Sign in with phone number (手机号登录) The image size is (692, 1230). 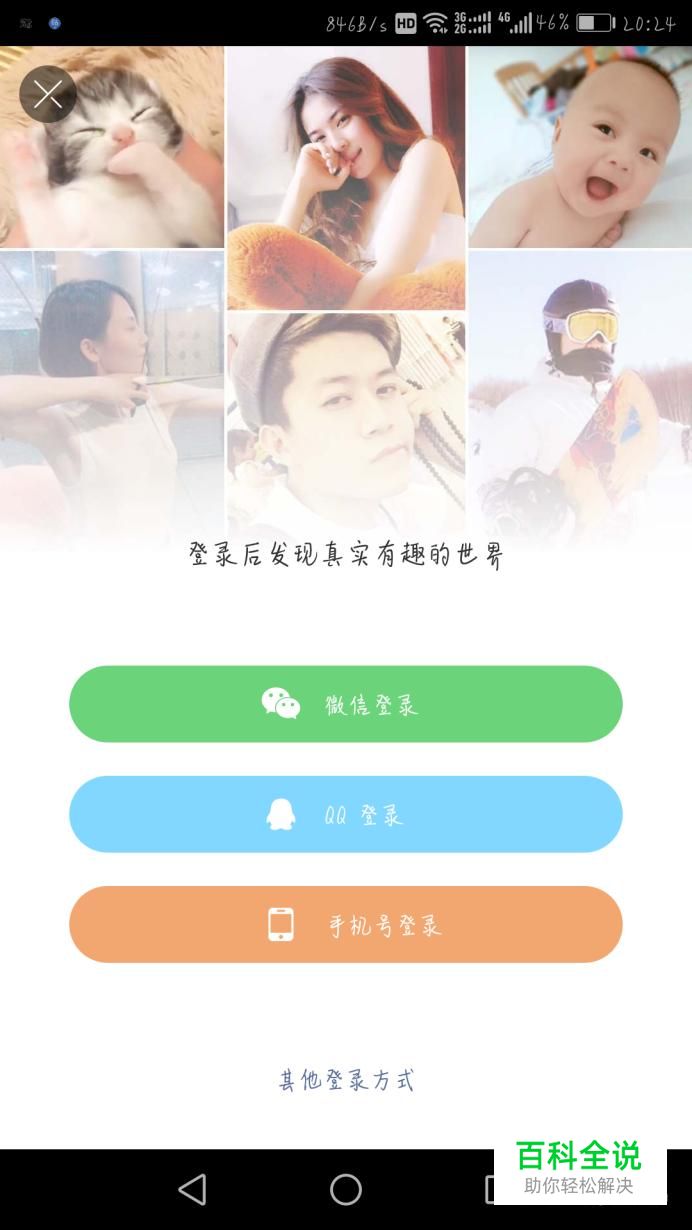pyautogui.click(x=345, y=924)
